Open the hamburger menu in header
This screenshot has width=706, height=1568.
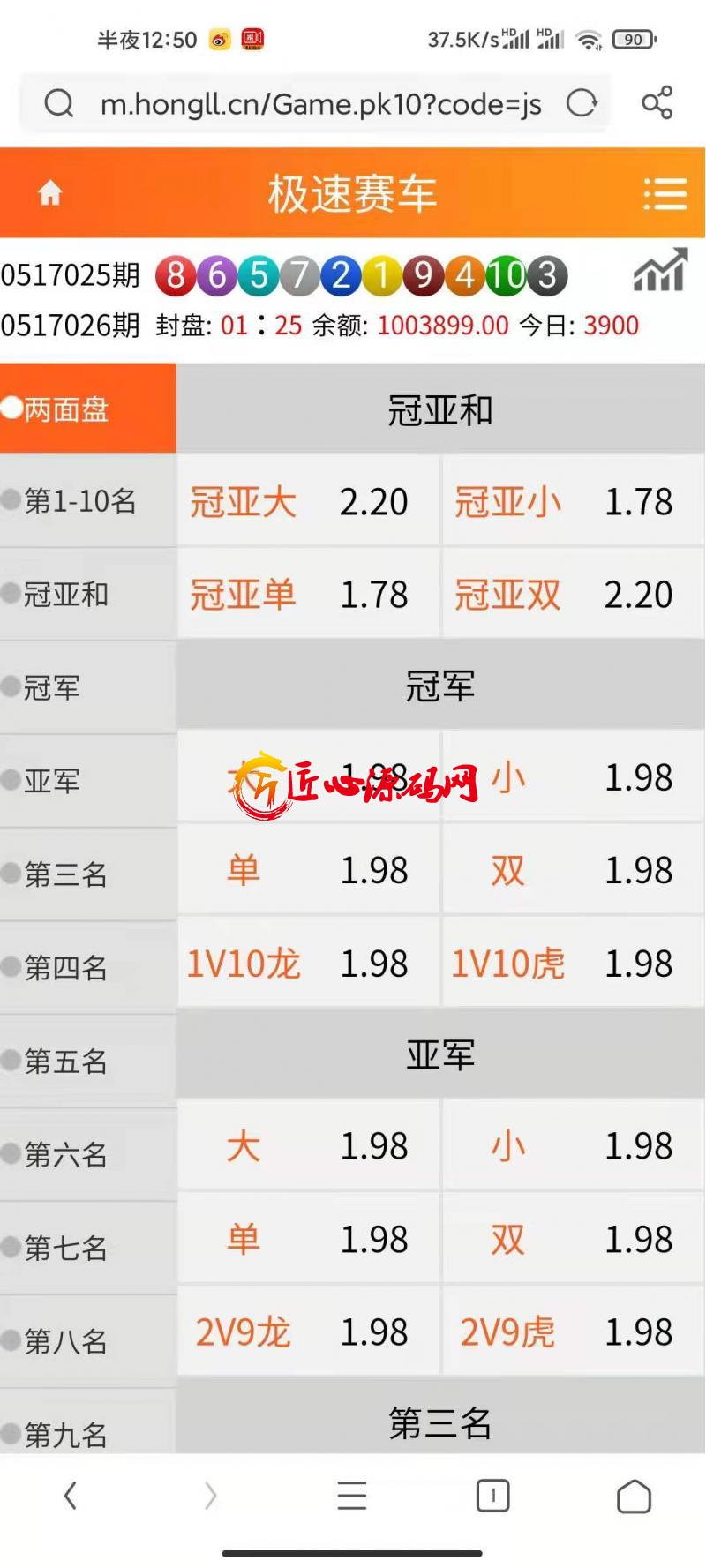pos(665,193)
